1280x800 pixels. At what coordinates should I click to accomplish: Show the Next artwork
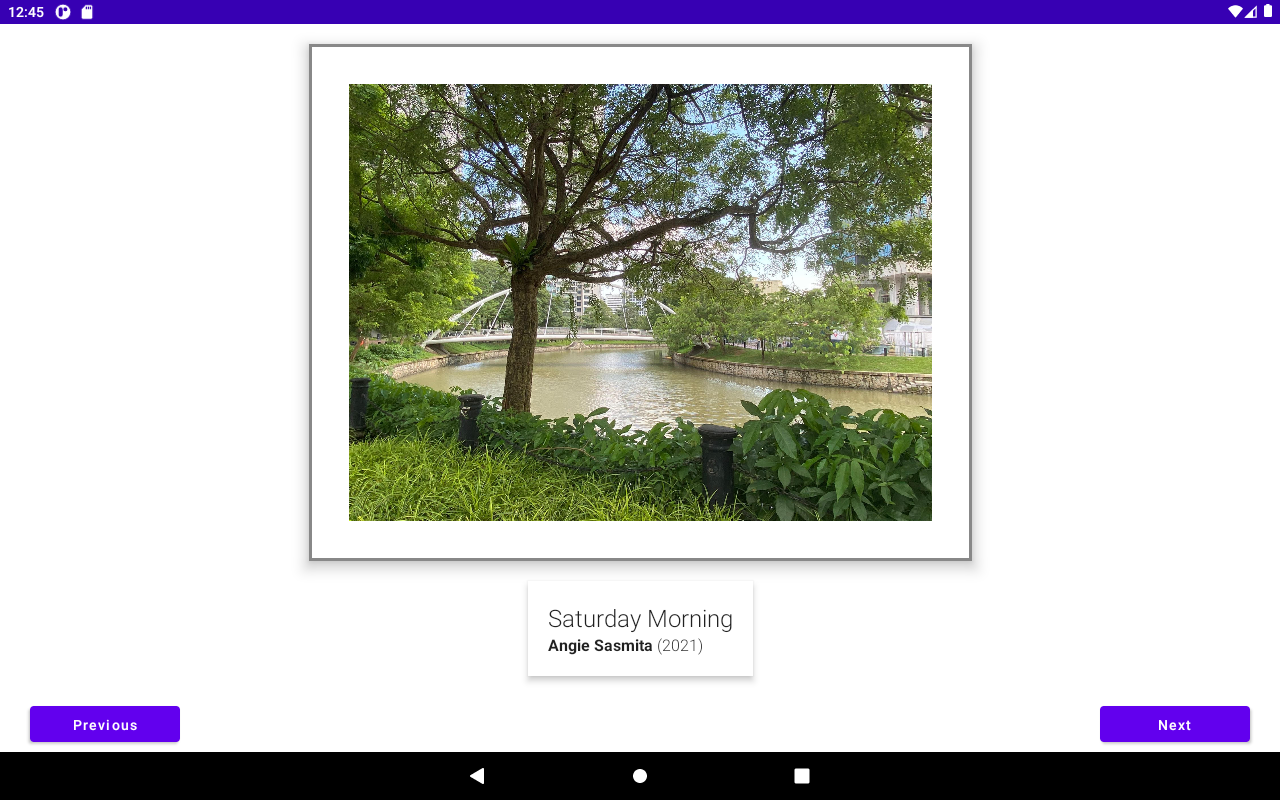(x=1174, y=724)
